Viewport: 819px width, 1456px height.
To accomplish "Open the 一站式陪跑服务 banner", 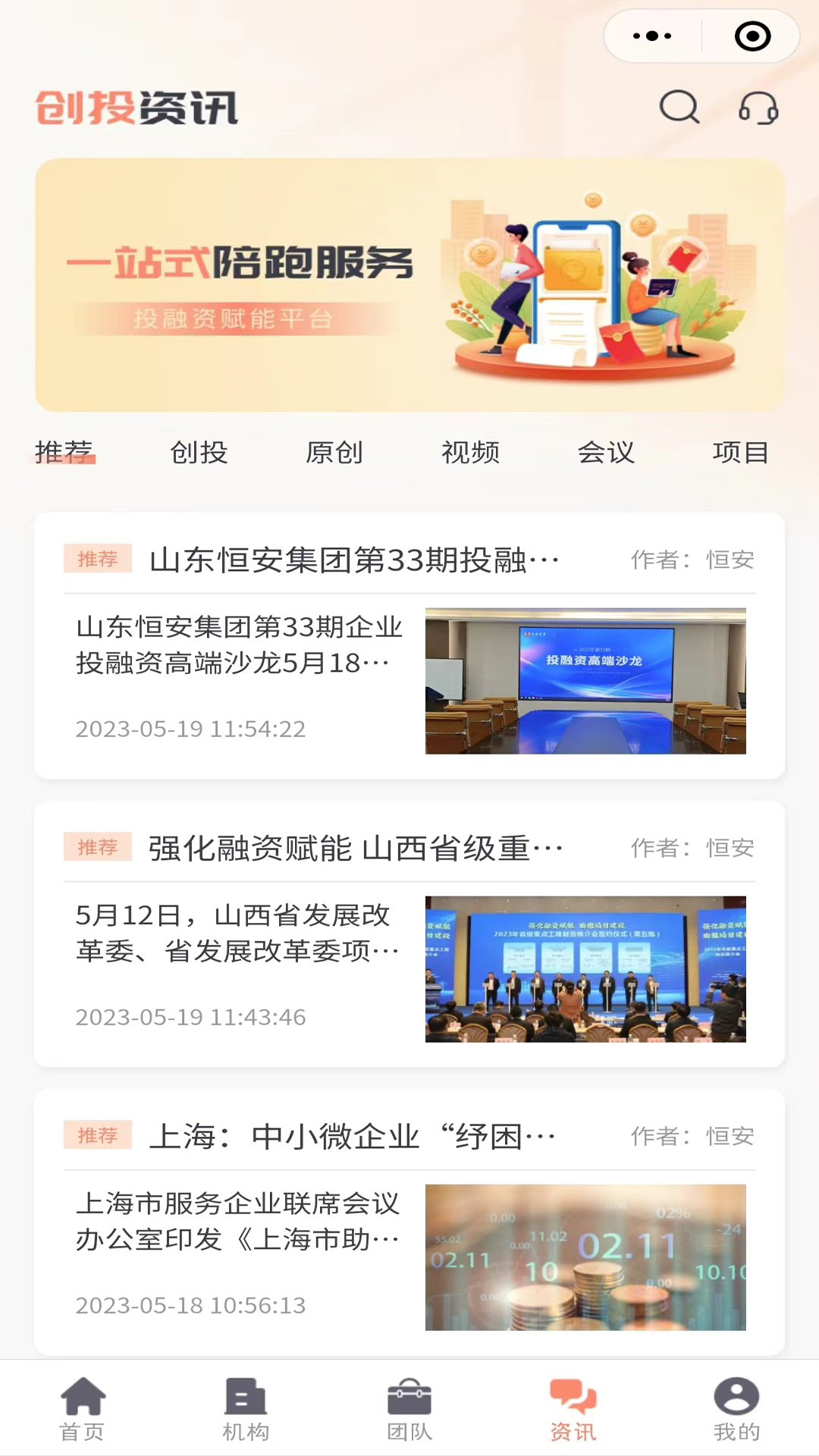I will [x=409, y=285].
